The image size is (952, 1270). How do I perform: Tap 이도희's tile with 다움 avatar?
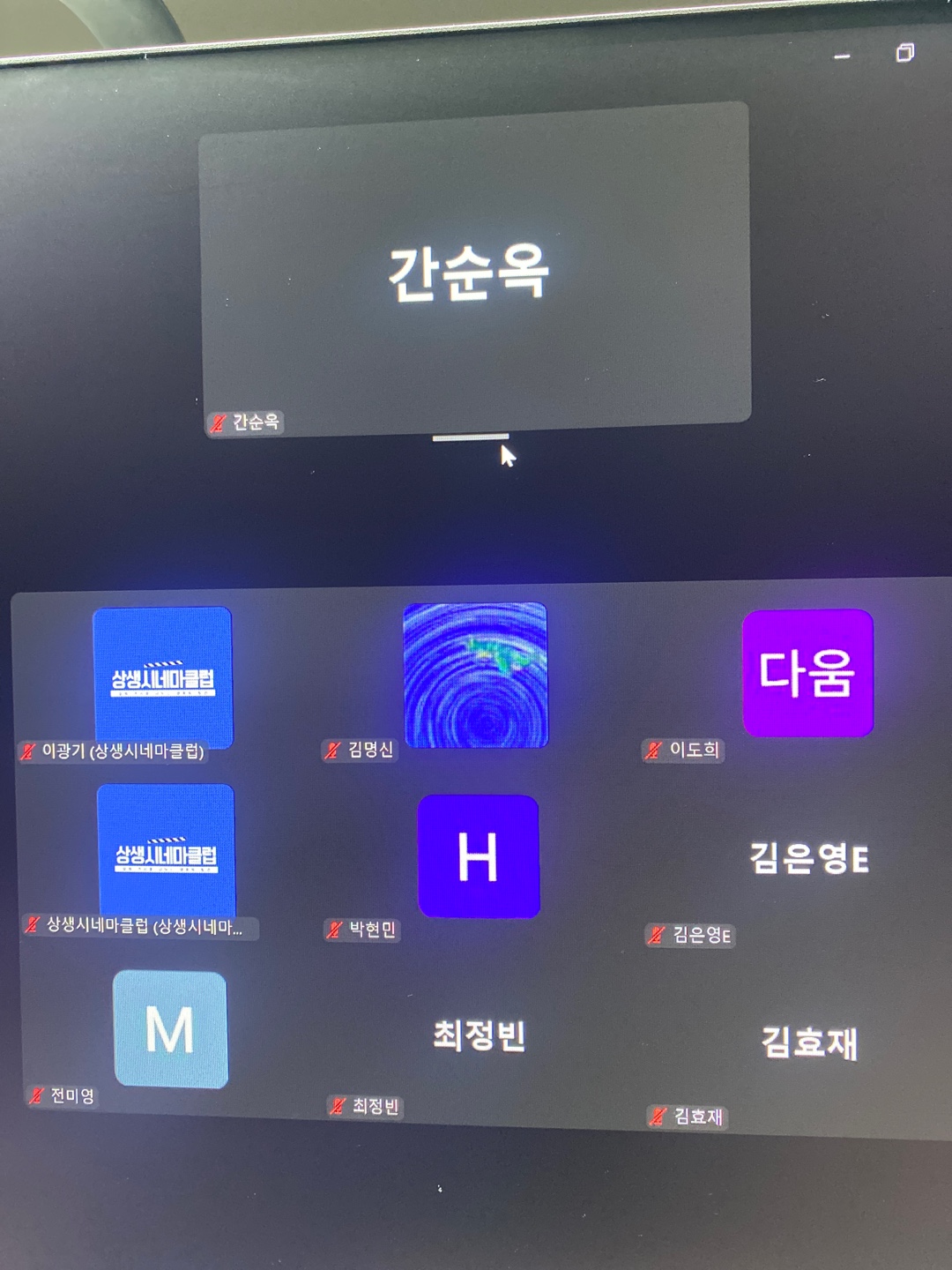[807, 673]
